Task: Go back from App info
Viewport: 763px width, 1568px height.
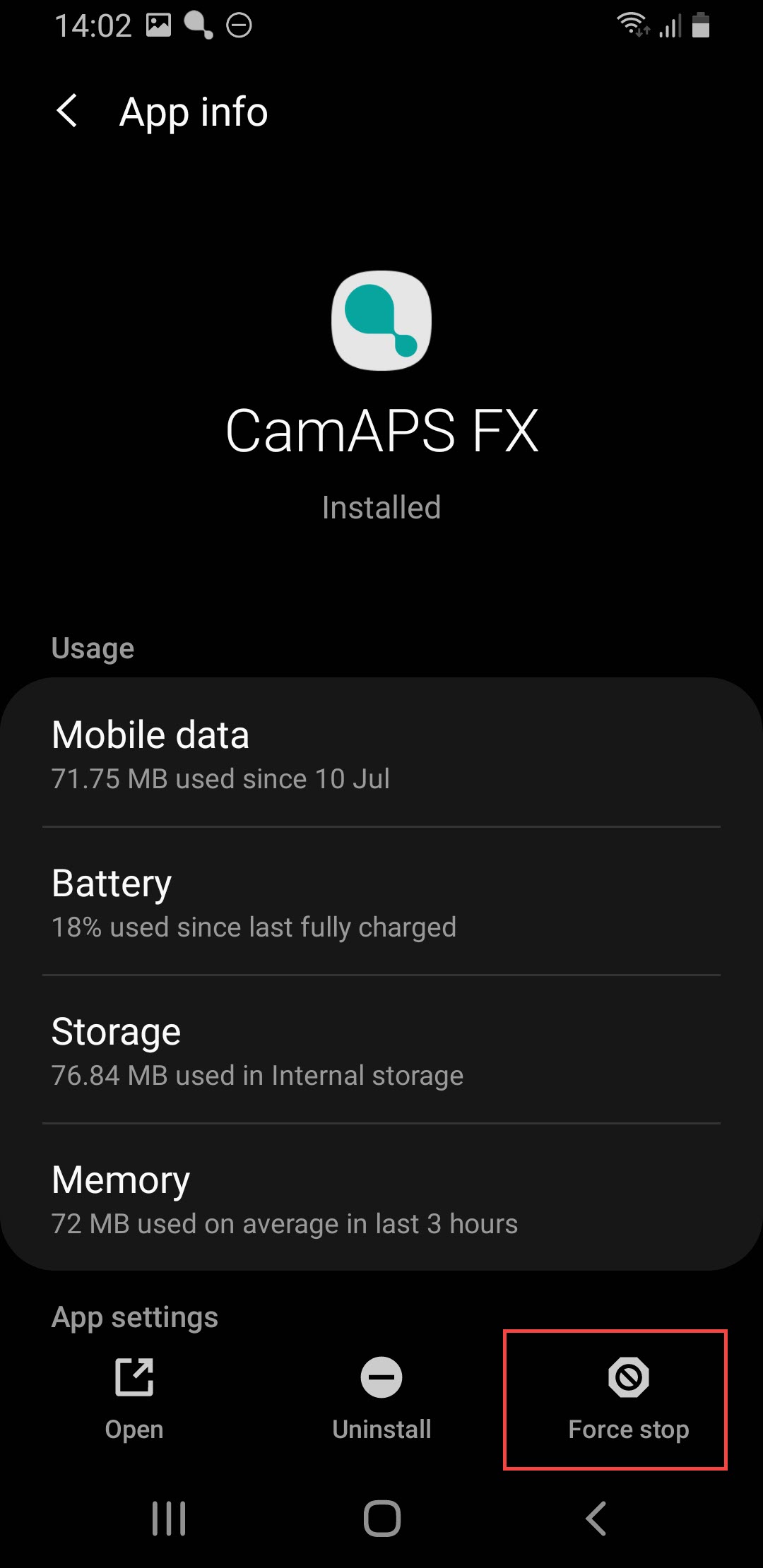Action: click(67, 112)
